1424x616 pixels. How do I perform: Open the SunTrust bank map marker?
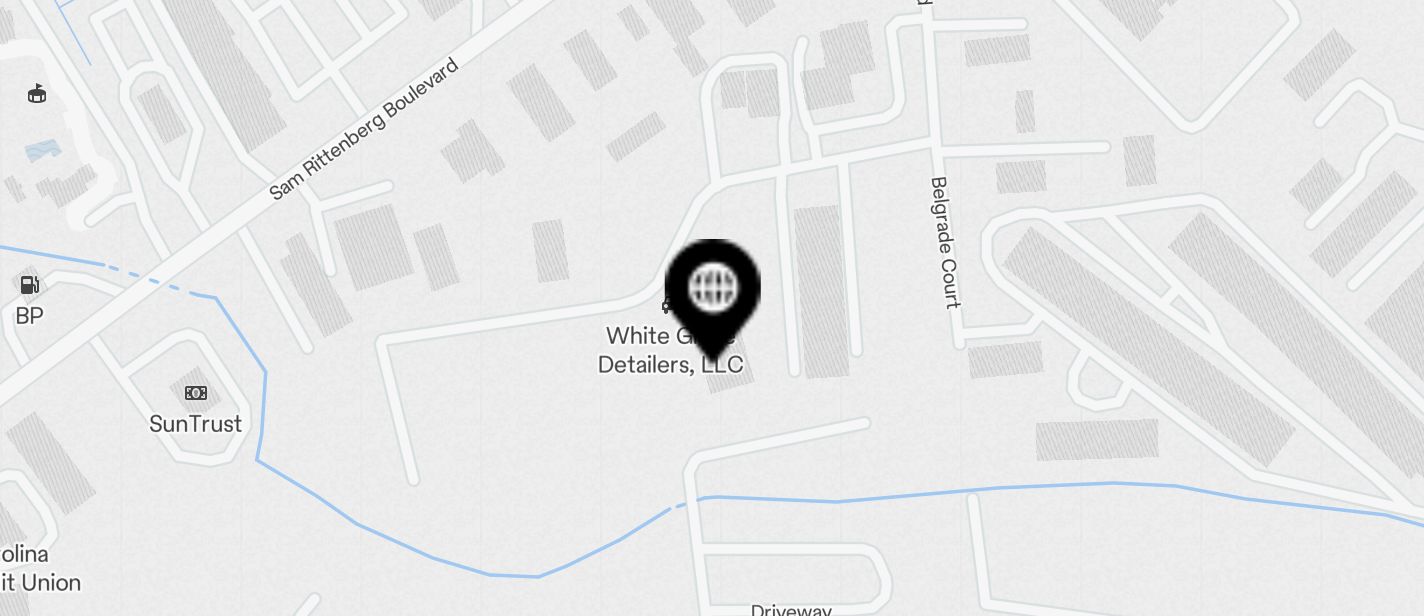pos(196,393)
